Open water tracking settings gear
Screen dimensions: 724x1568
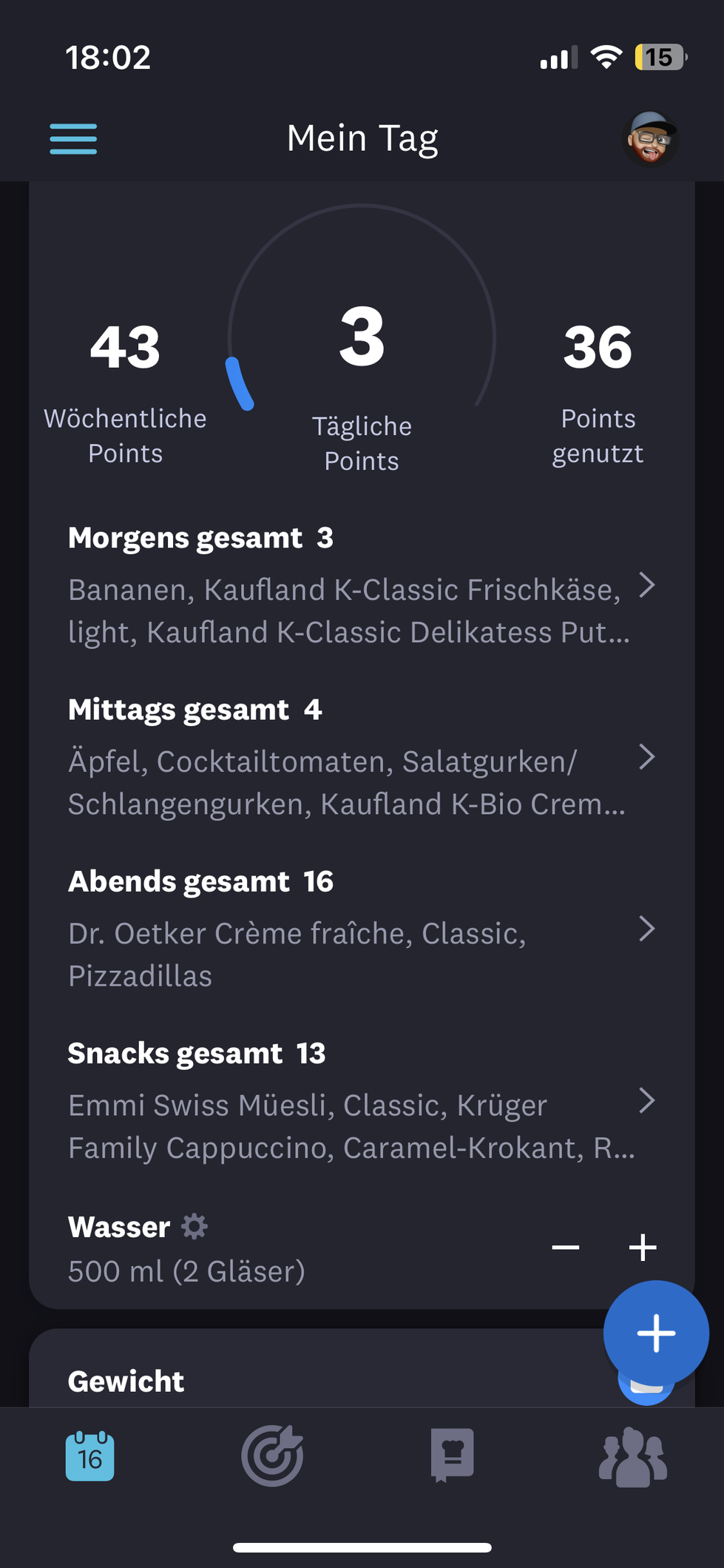point(194,1226)
